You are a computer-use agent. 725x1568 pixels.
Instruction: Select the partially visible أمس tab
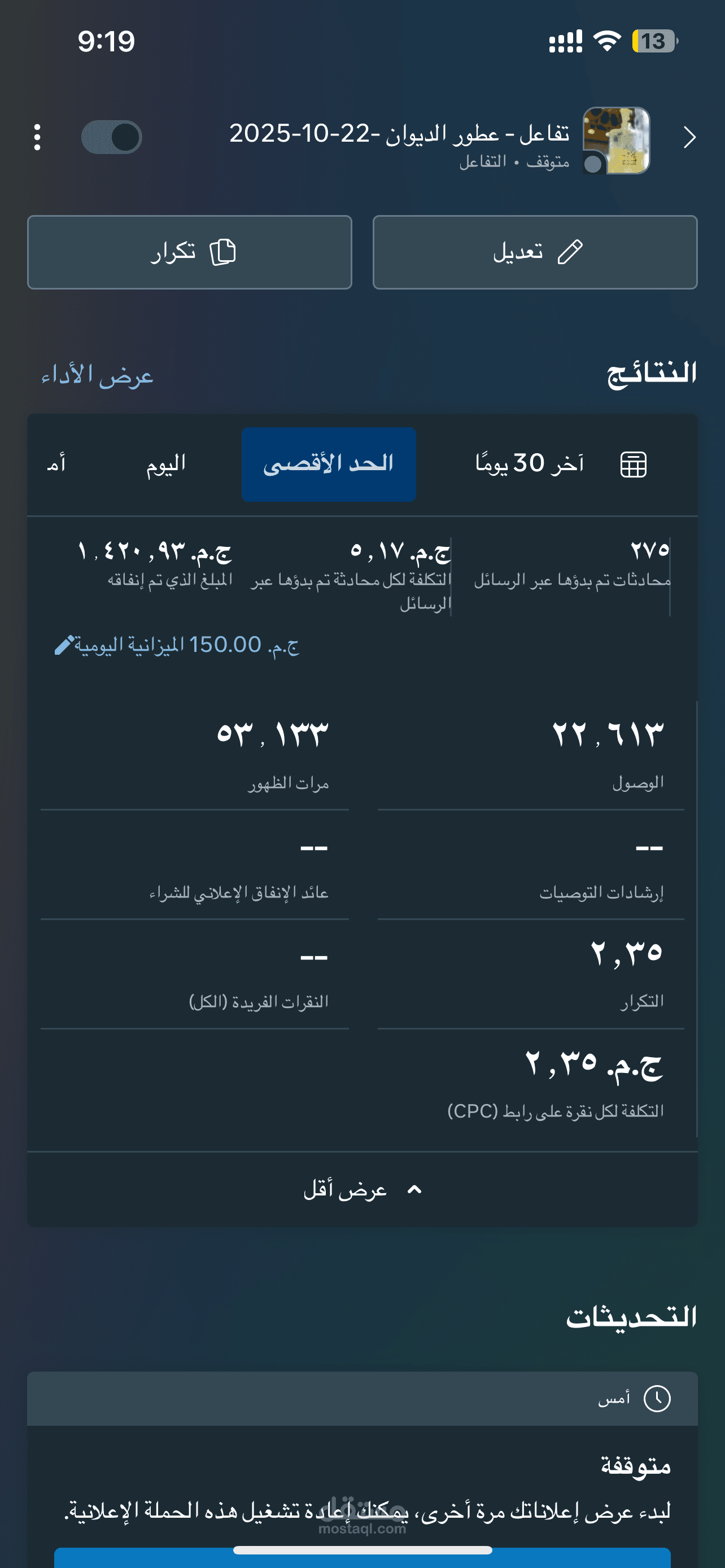pos(56,463)
